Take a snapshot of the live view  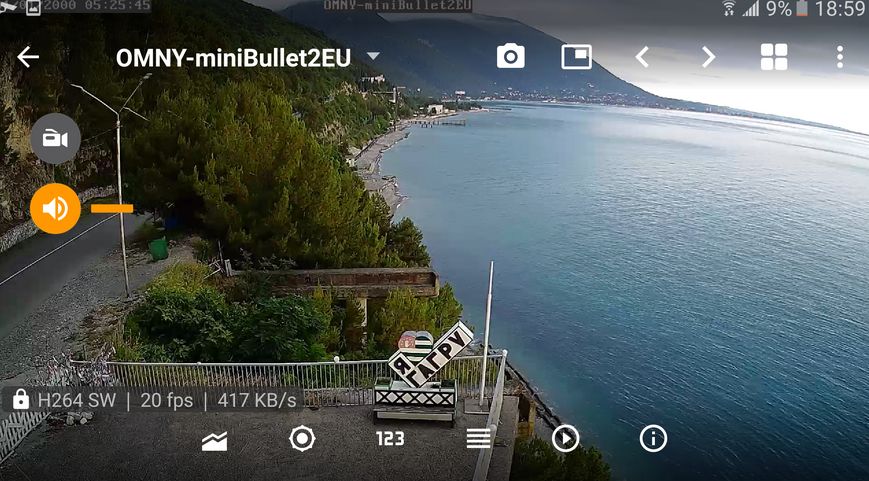pyautogui.click(x=511, y=57)
